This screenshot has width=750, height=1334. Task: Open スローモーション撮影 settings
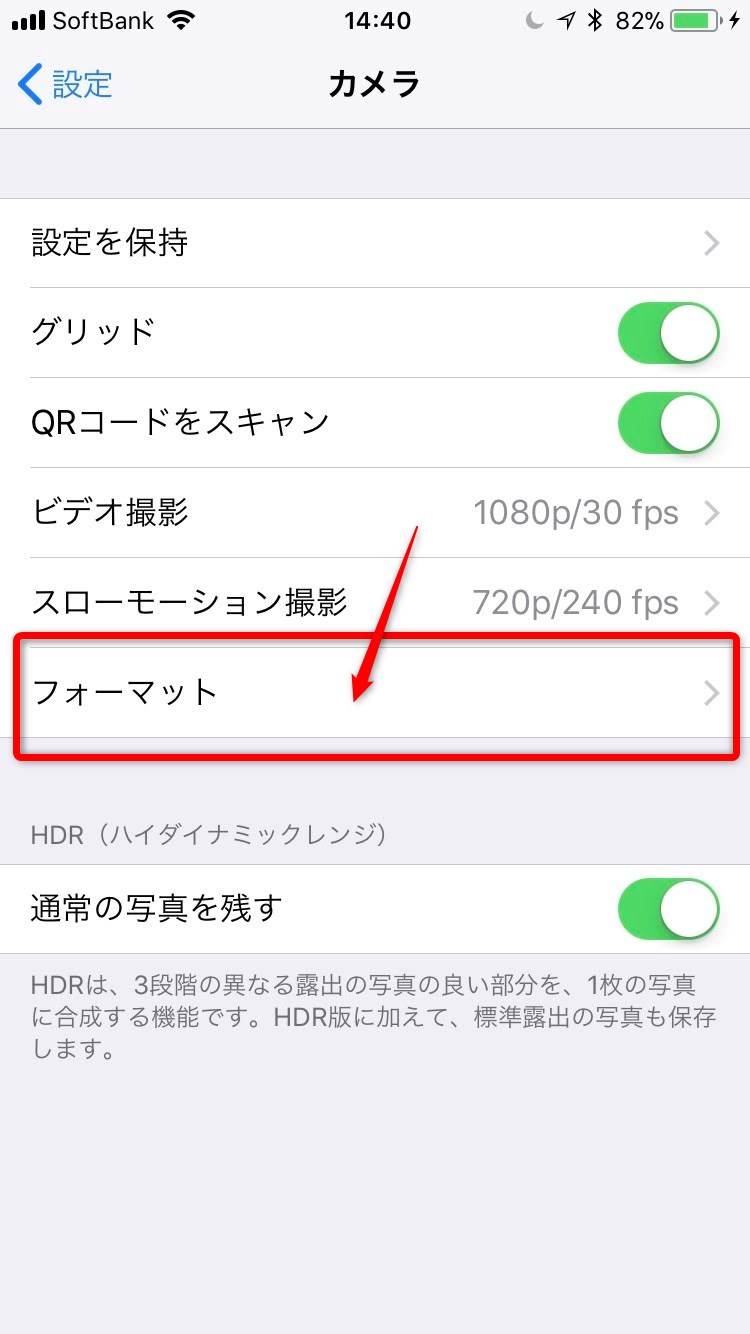click(x=375, y=603)
